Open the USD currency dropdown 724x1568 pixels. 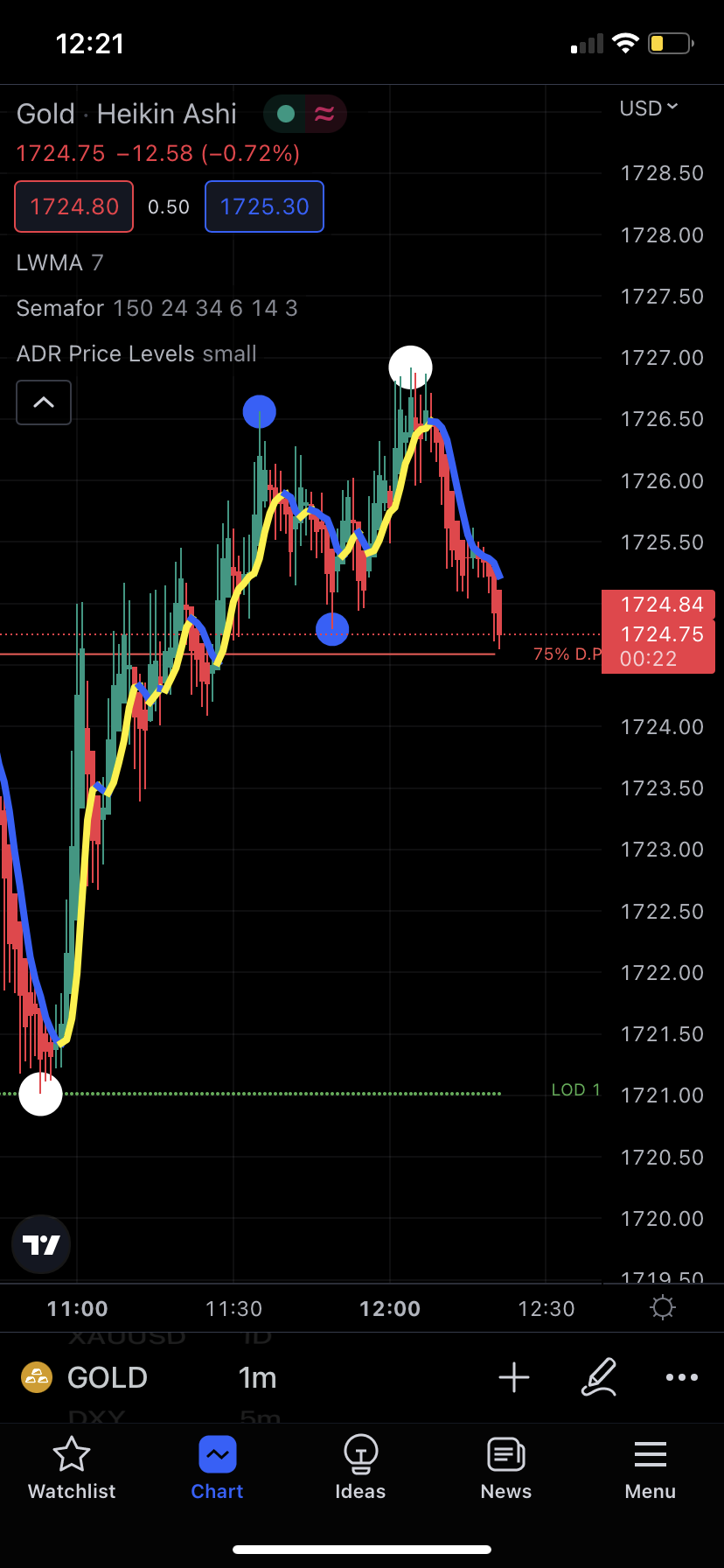648,108
